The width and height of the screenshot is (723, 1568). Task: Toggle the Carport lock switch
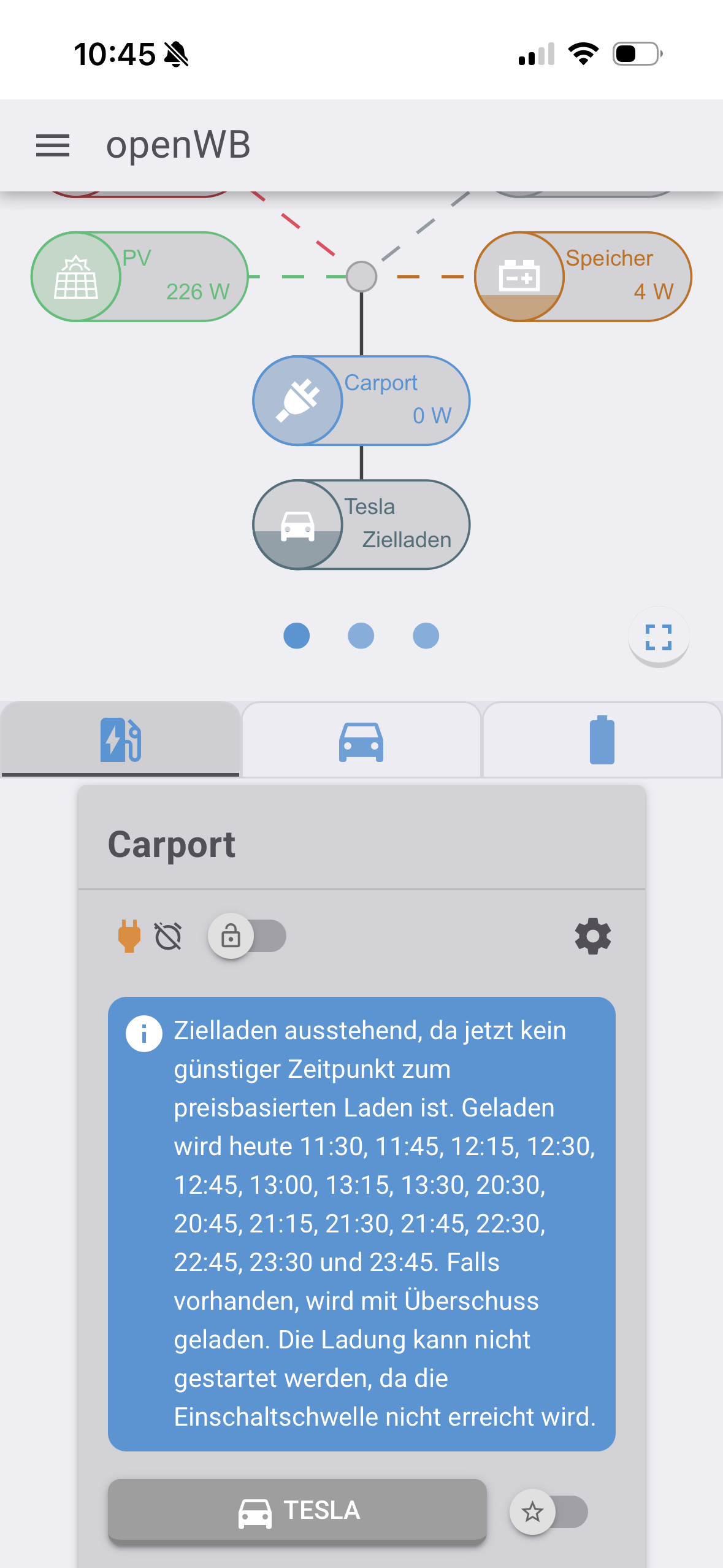coord(247,936)
